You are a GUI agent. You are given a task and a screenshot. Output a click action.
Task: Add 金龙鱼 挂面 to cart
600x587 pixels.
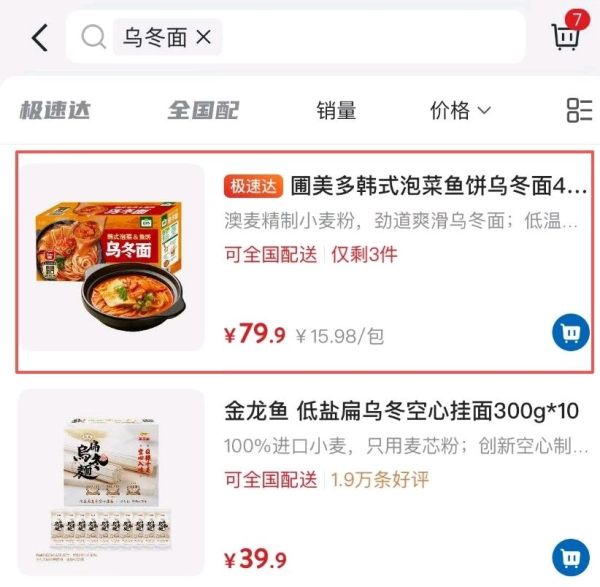click(x=570, y=556)
